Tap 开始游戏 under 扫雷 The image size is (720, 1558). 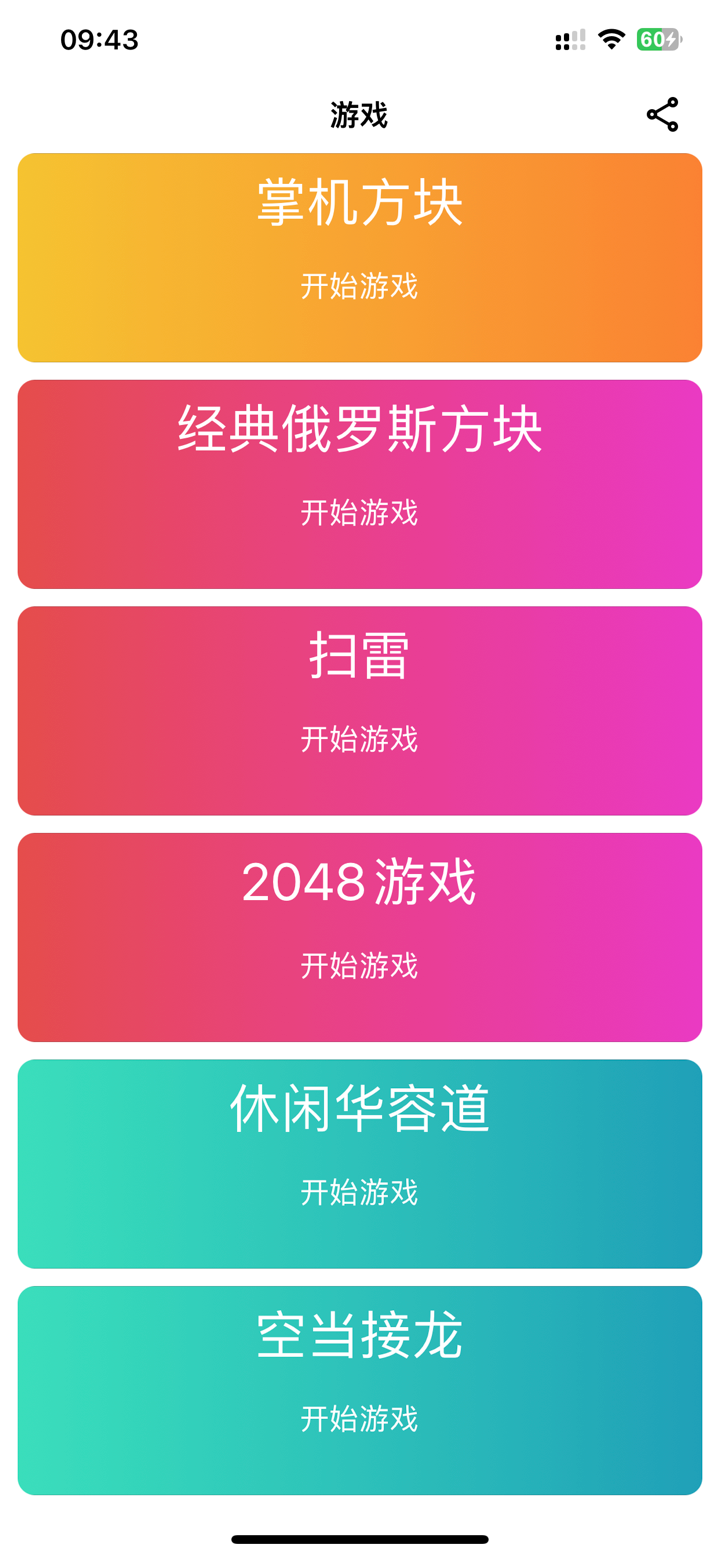pyautogui.click(x=359, y=741)
